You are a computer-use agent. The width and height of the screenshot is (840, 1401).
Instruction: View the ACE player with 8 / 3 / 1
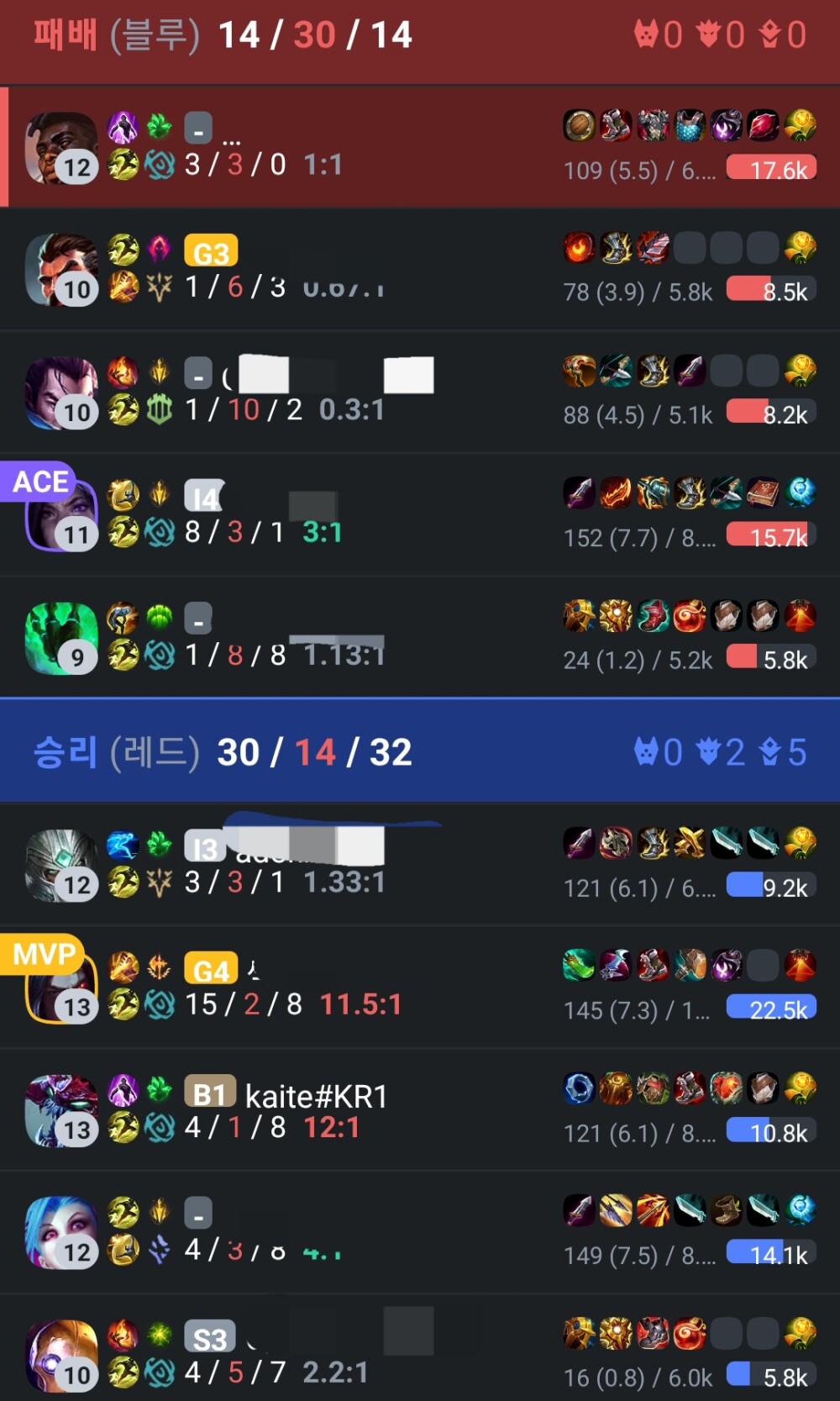(x=420, y=514)
